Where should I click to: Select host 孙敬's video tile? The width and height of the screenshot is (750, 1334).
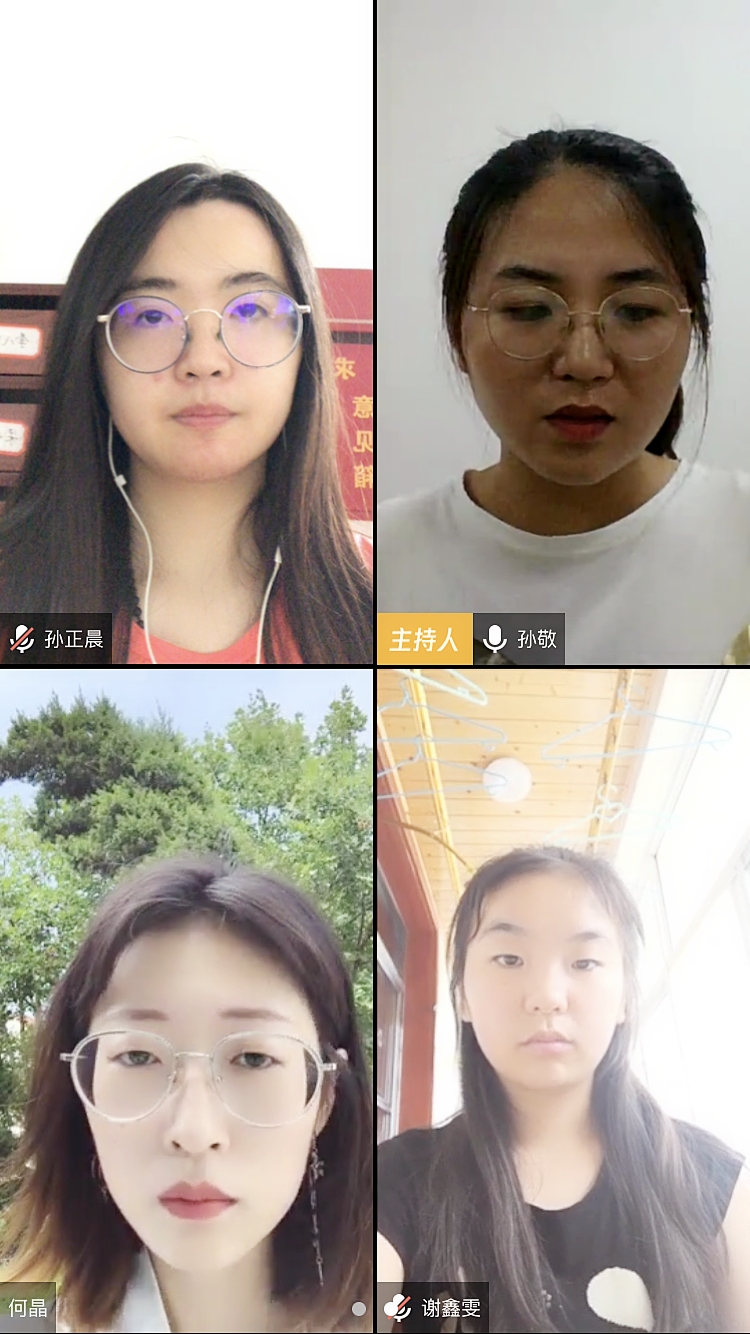pos(563,332)
